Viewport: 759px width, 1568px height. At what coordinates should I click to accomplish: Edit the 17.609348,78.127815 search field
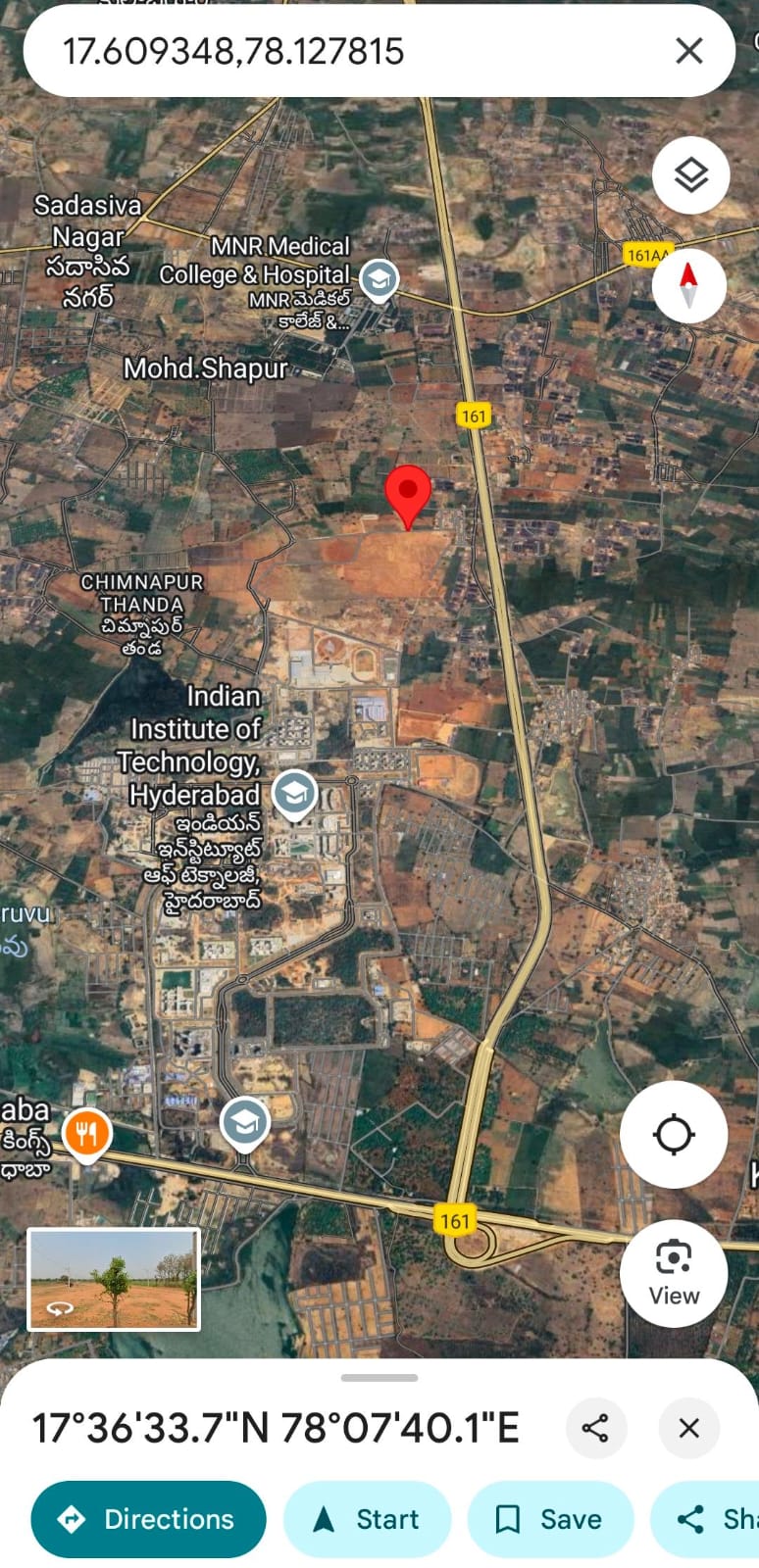(333, 51)
